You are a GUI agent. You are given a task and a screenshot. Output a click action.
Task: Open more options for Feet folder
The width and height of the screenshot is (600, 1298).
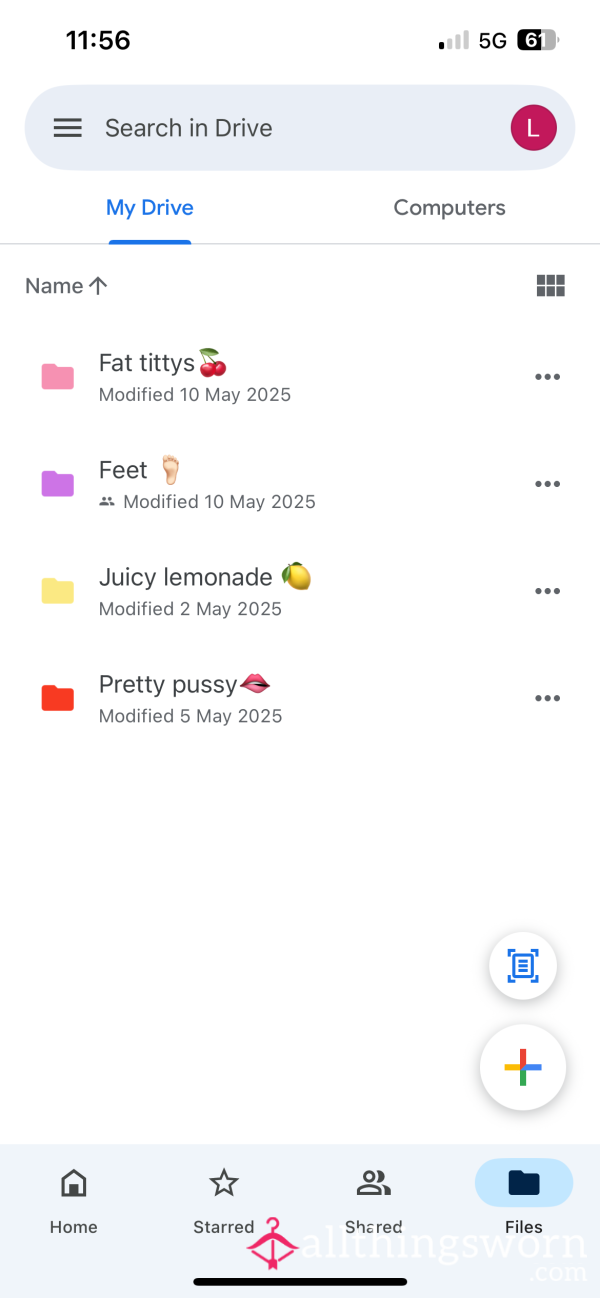click(547, 484)
